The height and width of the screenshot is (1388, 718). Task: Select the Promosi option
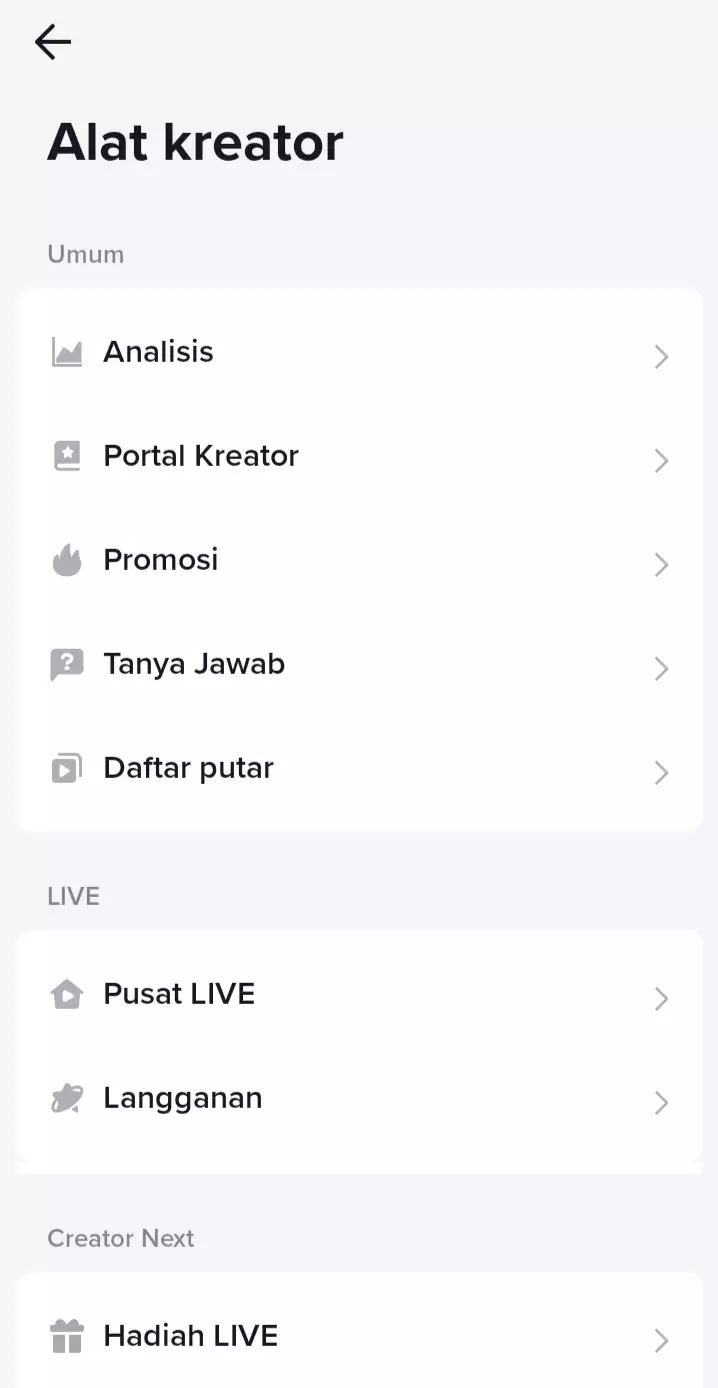pyautogui.click(x=359, y=561)
